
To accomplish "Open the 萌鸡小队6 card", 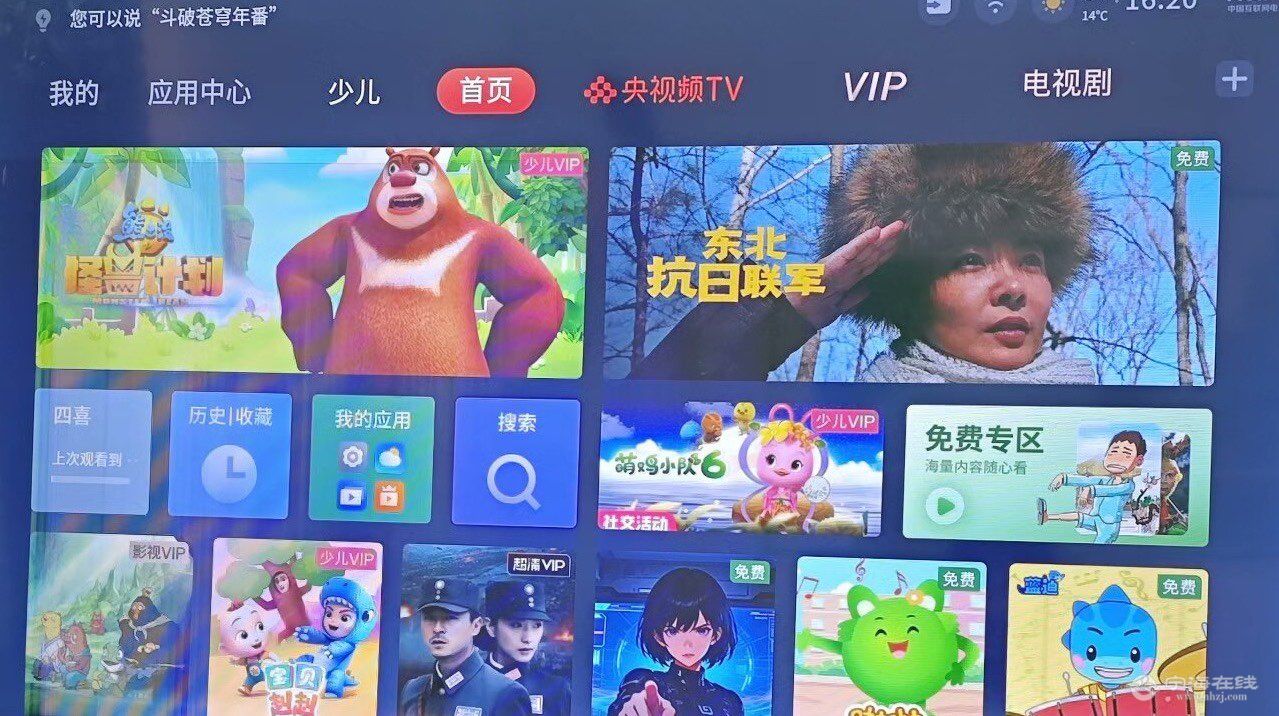I will click(740, 467).
